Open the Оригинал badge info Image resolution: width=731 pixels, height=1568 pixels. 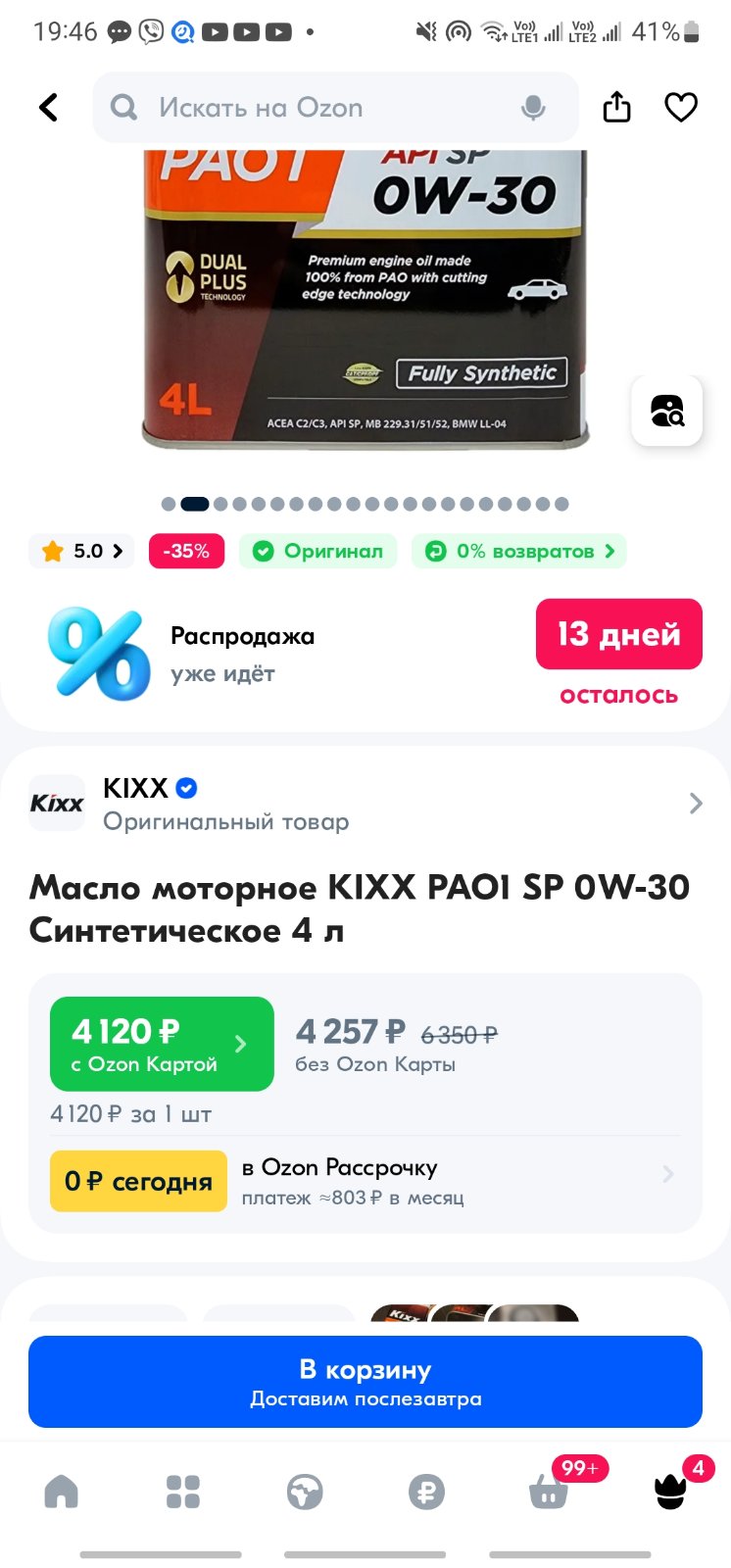click(318, 551)
